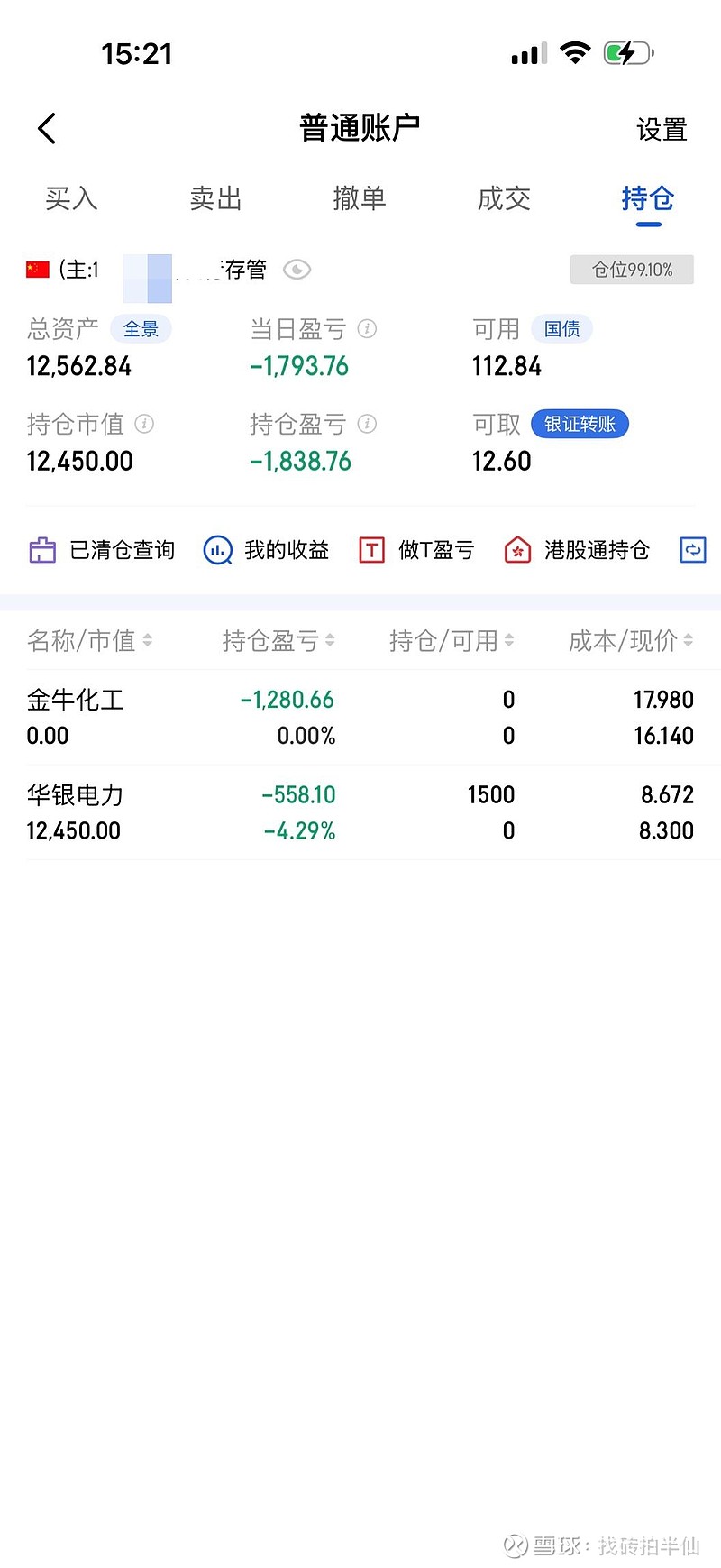Screen dimensions: 721x1568
Task: Open 设置 in the top bar
Action: click(662, 130)
